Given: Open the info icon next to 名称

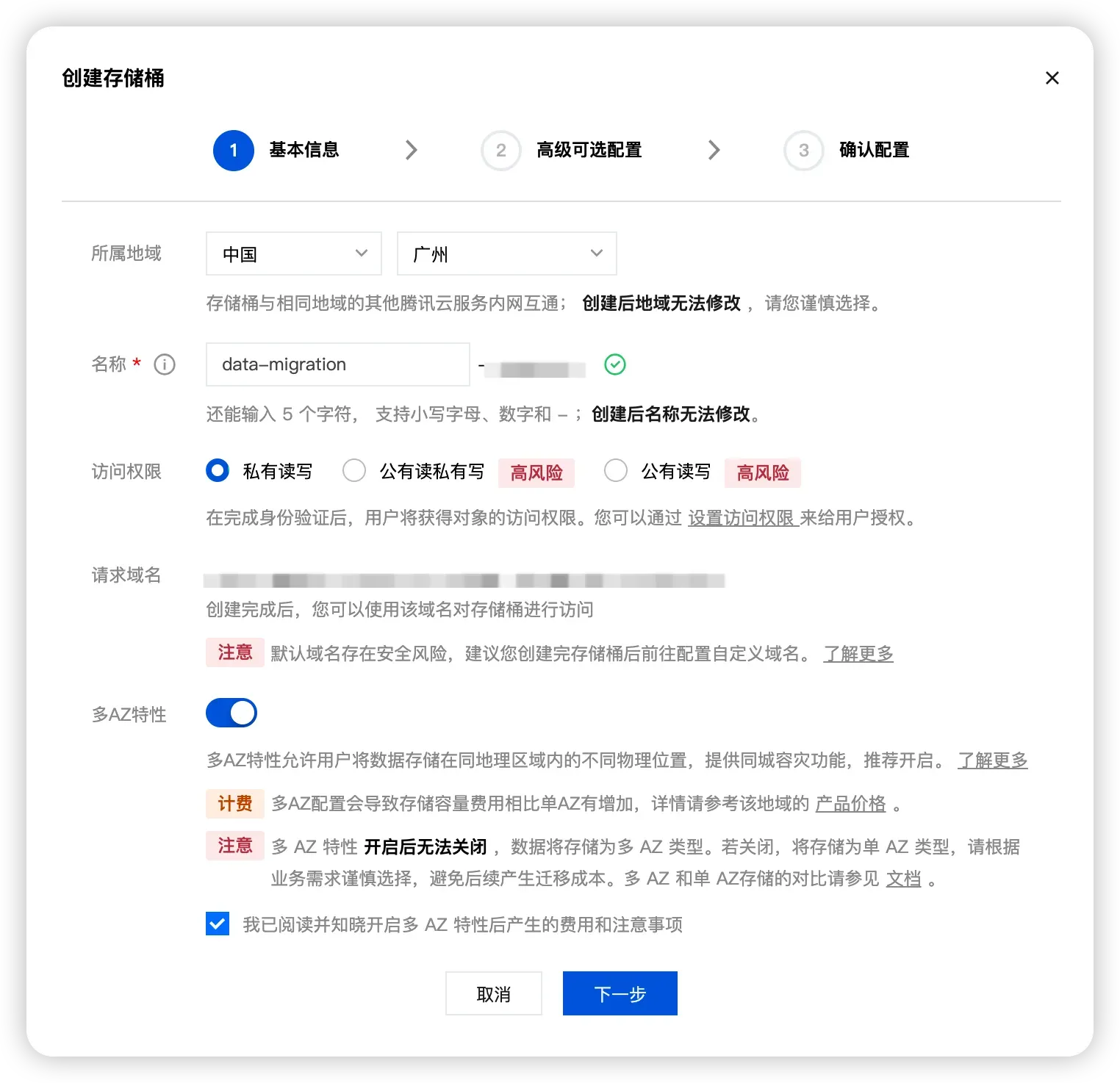Looking at the screenshot, I should pyautogui.click(x=165, y=364).
